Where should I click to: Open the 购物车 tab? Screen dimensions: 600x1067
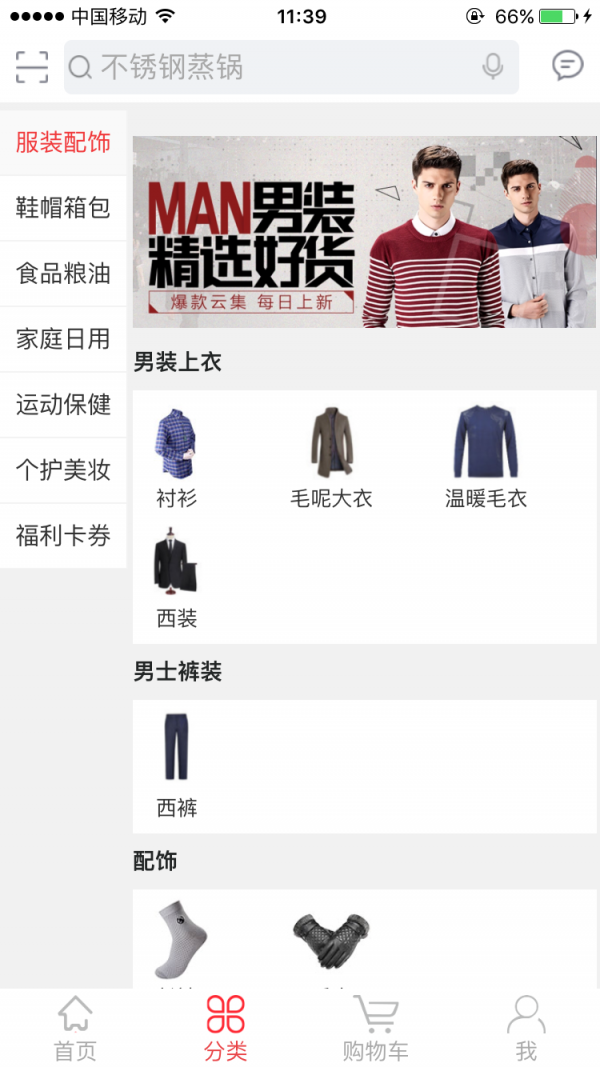(x=375, y=1027)
